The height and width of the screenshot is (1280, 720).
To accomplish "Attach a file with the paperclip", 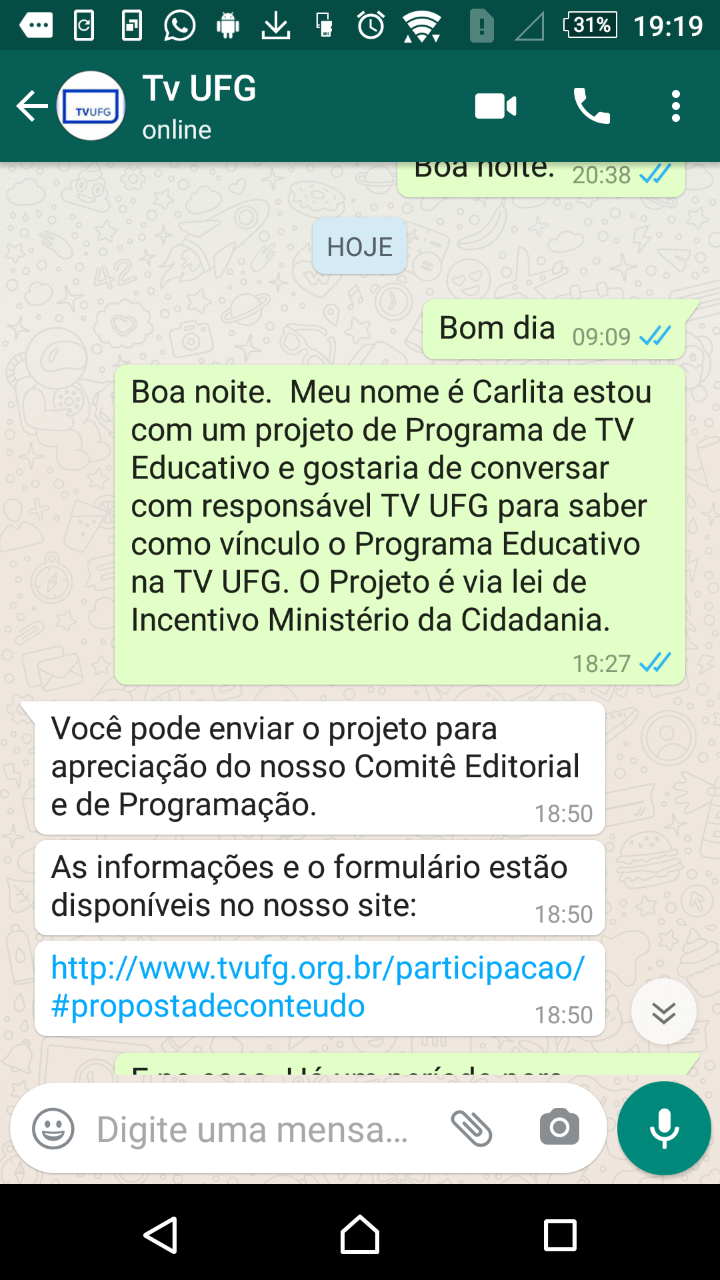I will (471, 1129).
